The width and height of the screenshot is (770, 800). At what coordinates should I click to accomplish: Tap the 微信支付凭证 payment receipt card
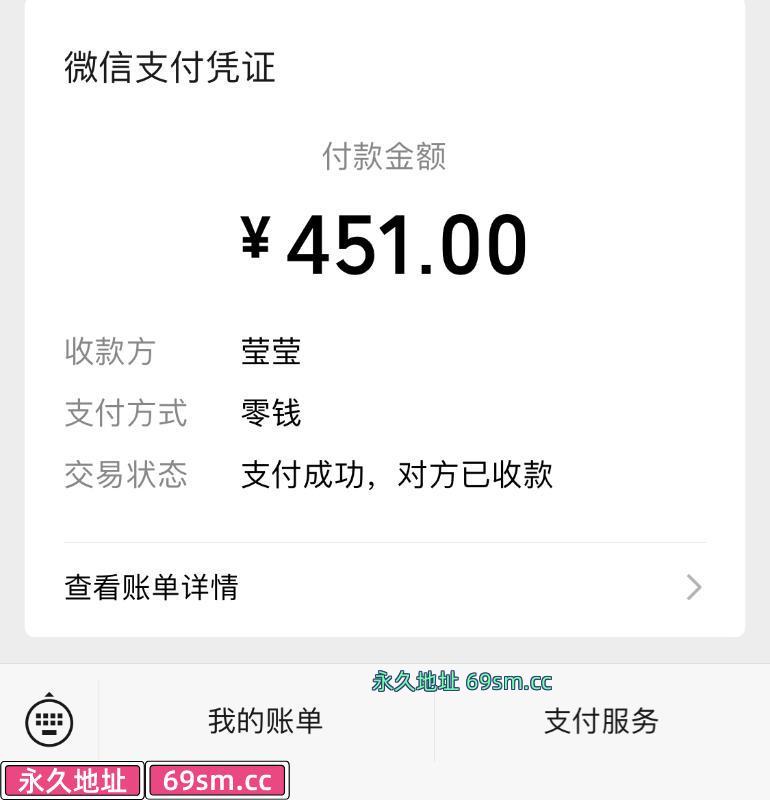click(x=385, y=316)
